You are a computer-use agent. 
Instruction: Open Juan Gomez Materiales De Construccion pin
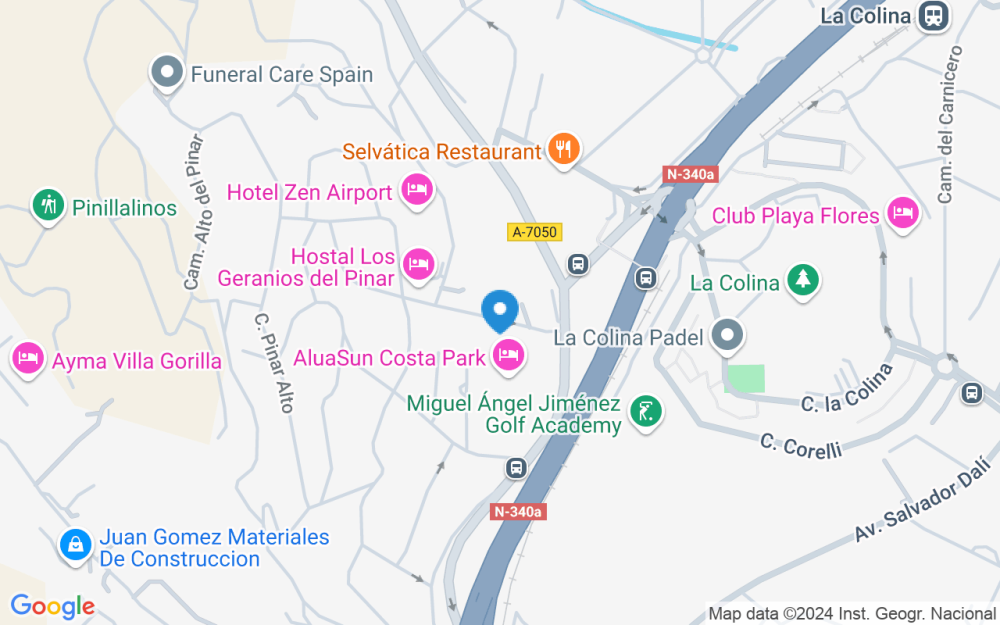(x=76, y=547)
